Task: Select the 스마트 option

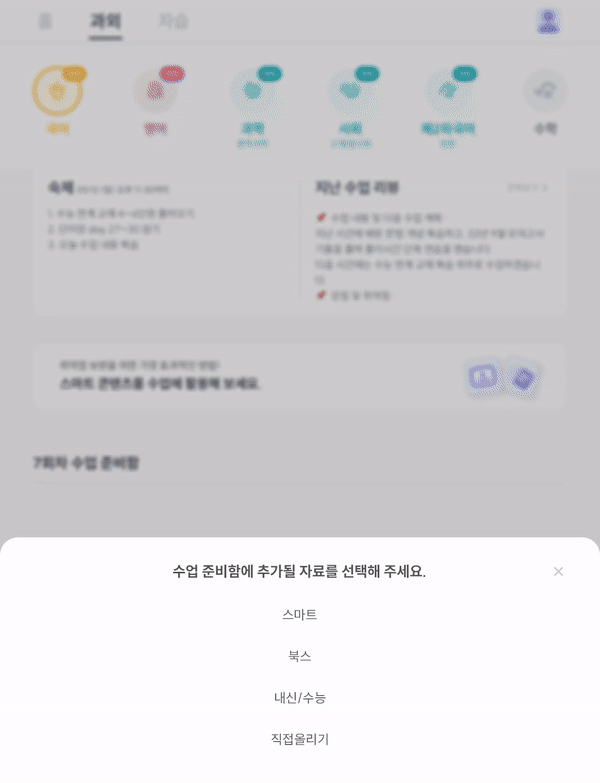Action: (x=299, y=614)
